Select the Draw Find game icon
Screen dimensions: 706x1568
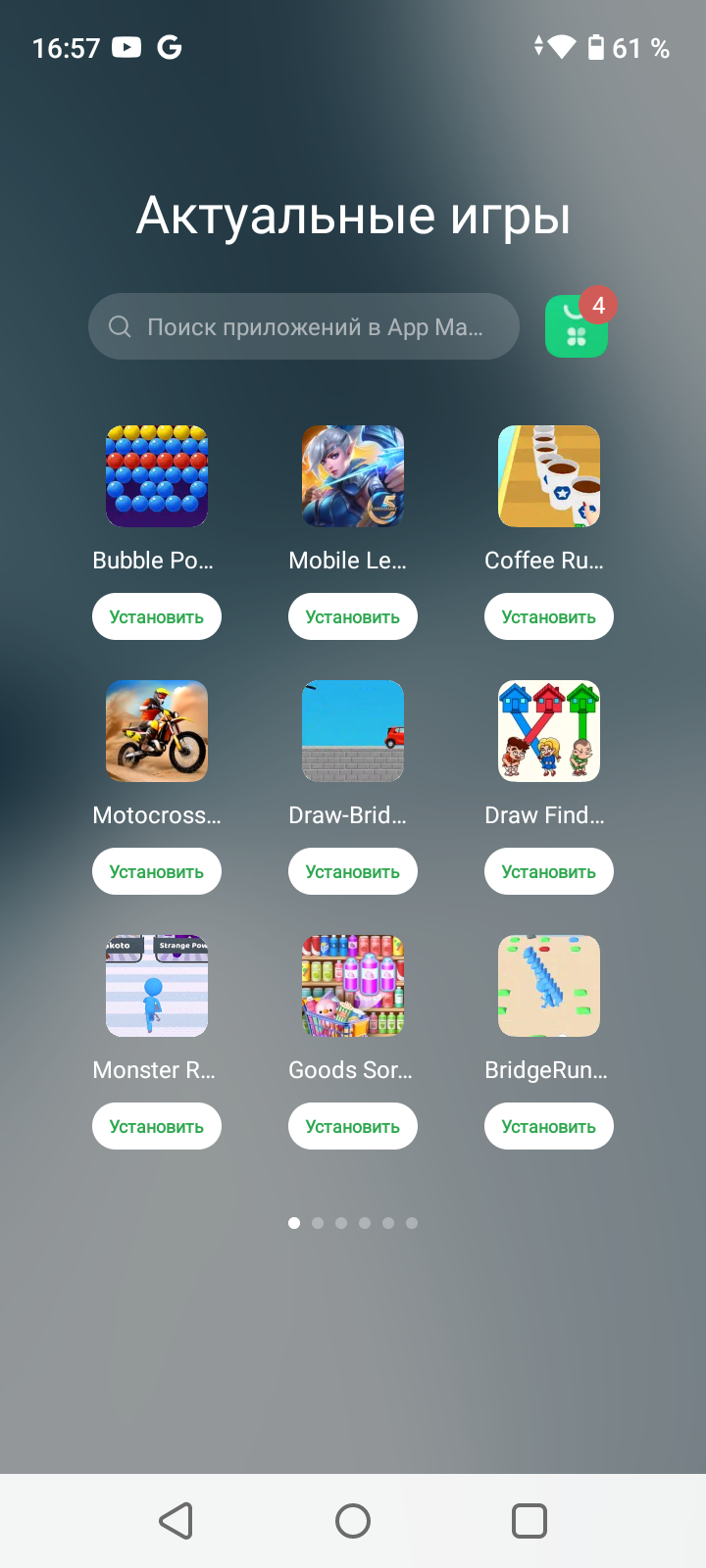549,731
